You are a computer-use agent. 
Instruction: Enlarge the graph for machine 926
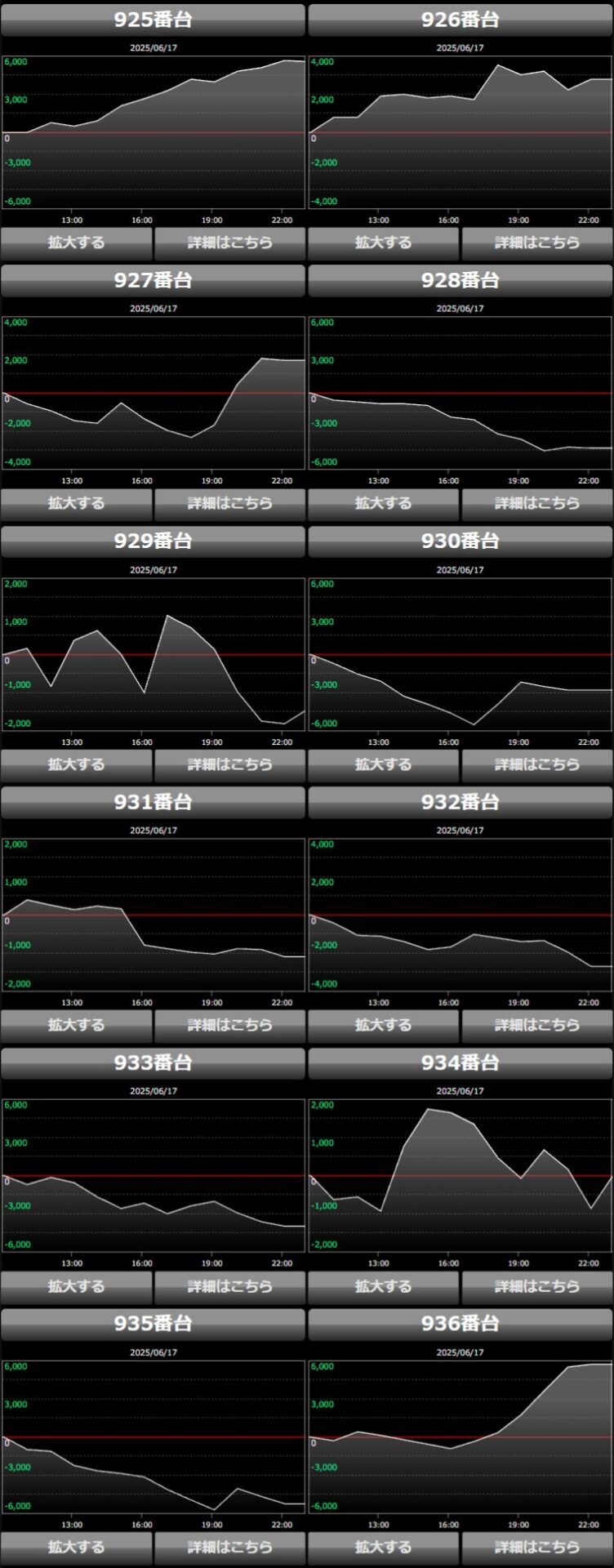[x=384, y=243]
